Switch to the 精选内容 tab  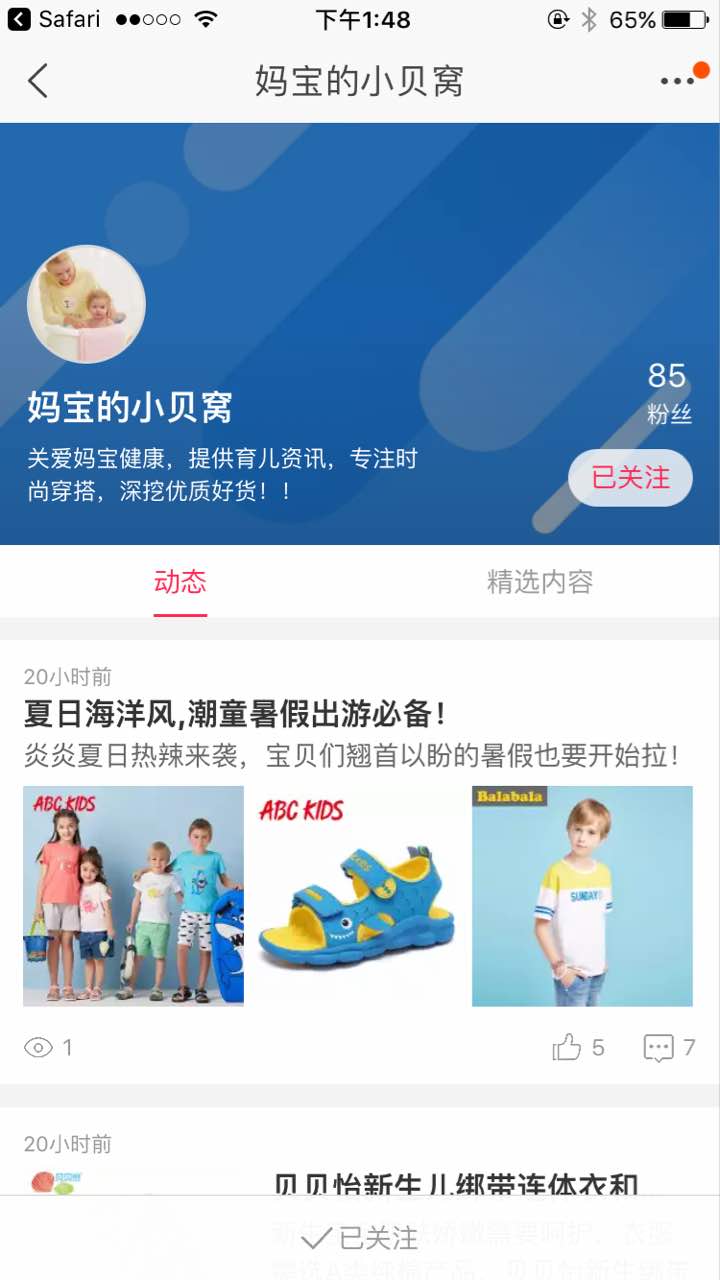click(x=540, y=582)
